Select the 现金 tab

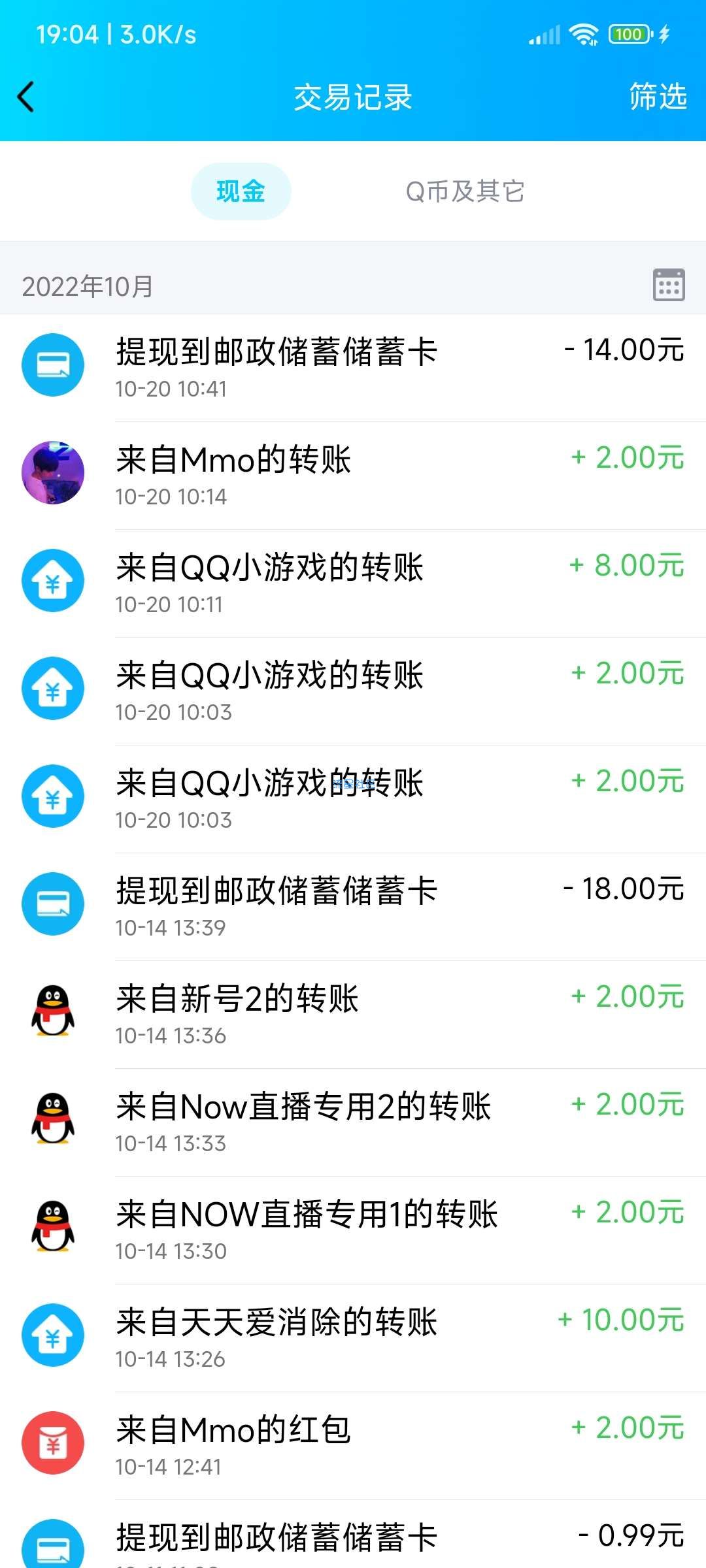coord(241,191)
